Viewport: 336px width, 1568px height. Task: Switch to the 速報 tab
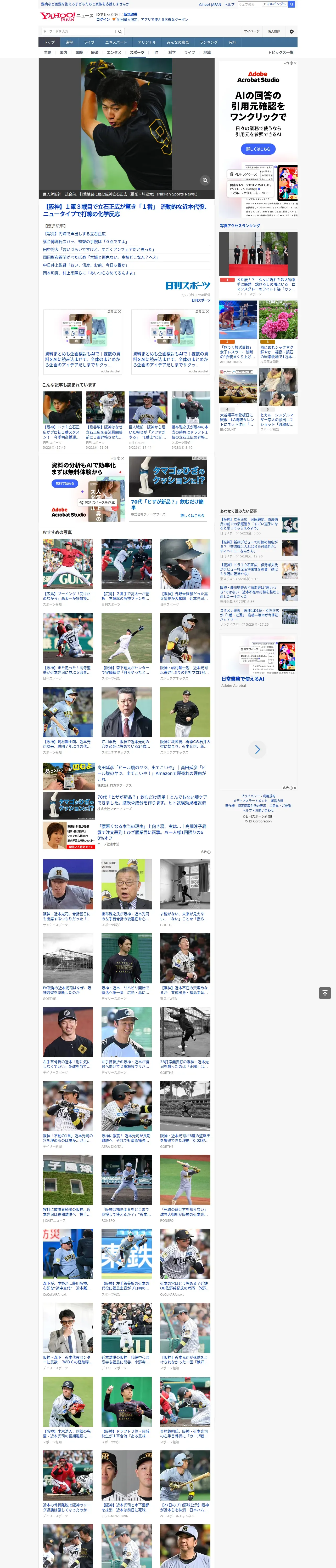pos(69,43)
